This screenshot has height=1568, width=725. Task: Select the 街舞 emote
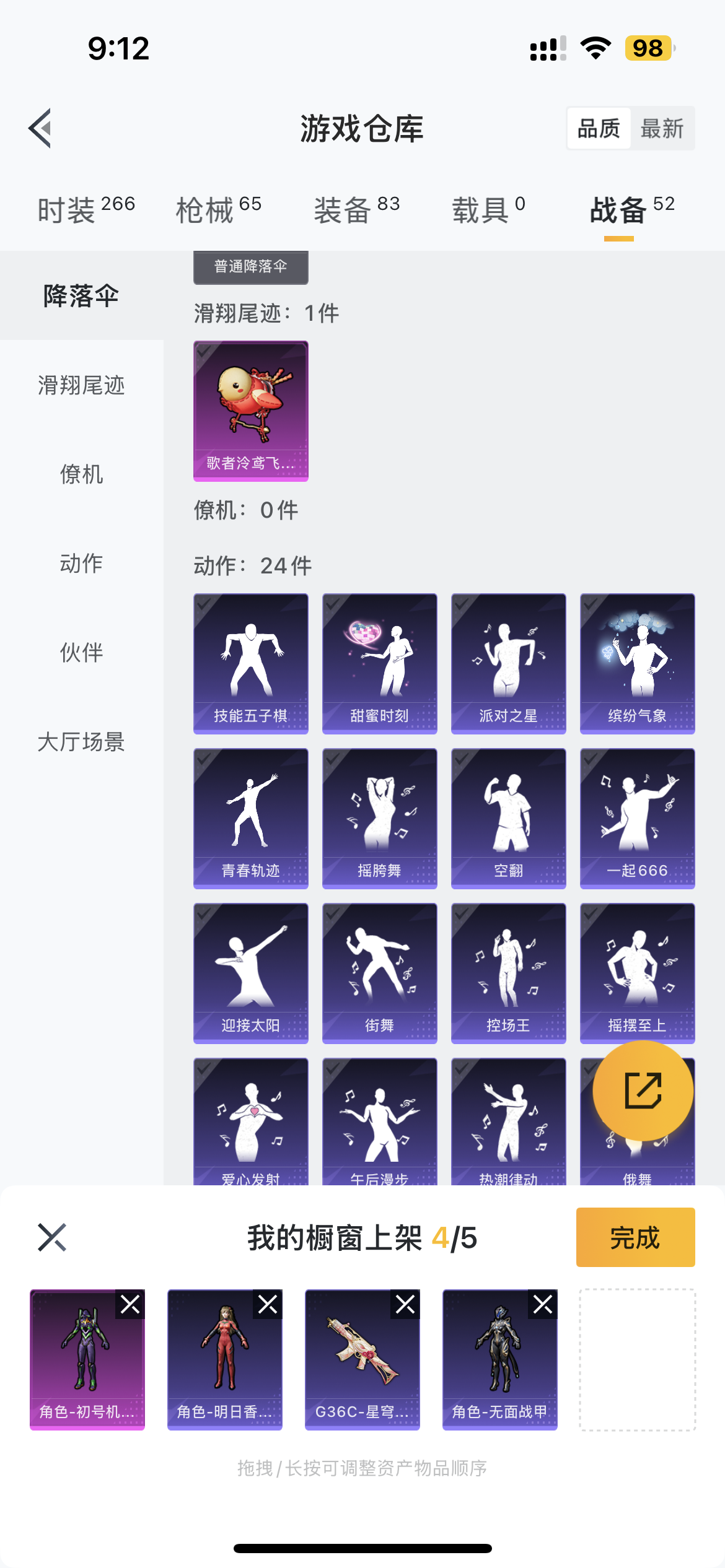[379, 972]
